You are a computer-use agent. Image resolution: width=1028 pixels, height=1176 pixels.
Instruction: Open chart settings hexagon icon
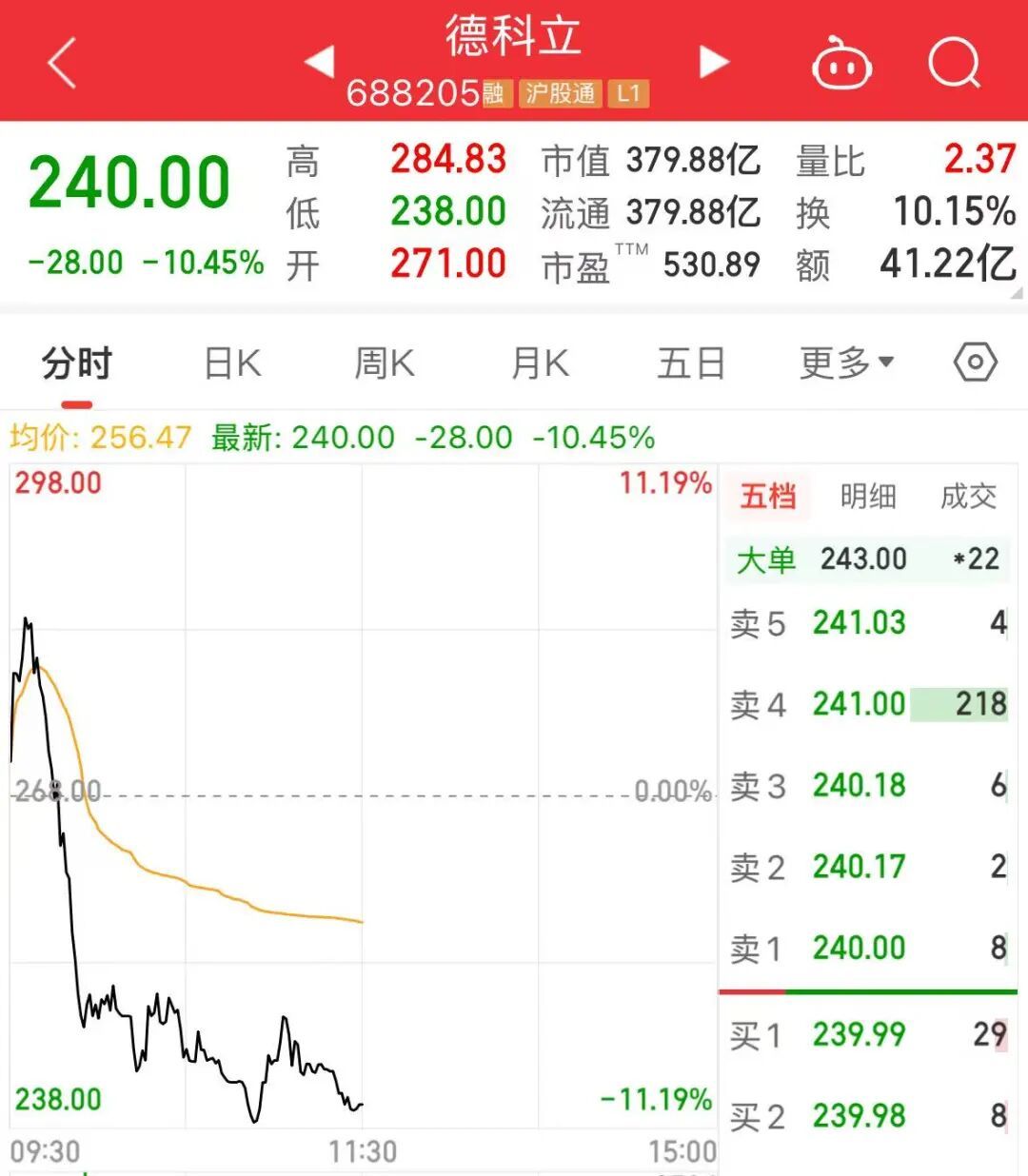point(975,363)
